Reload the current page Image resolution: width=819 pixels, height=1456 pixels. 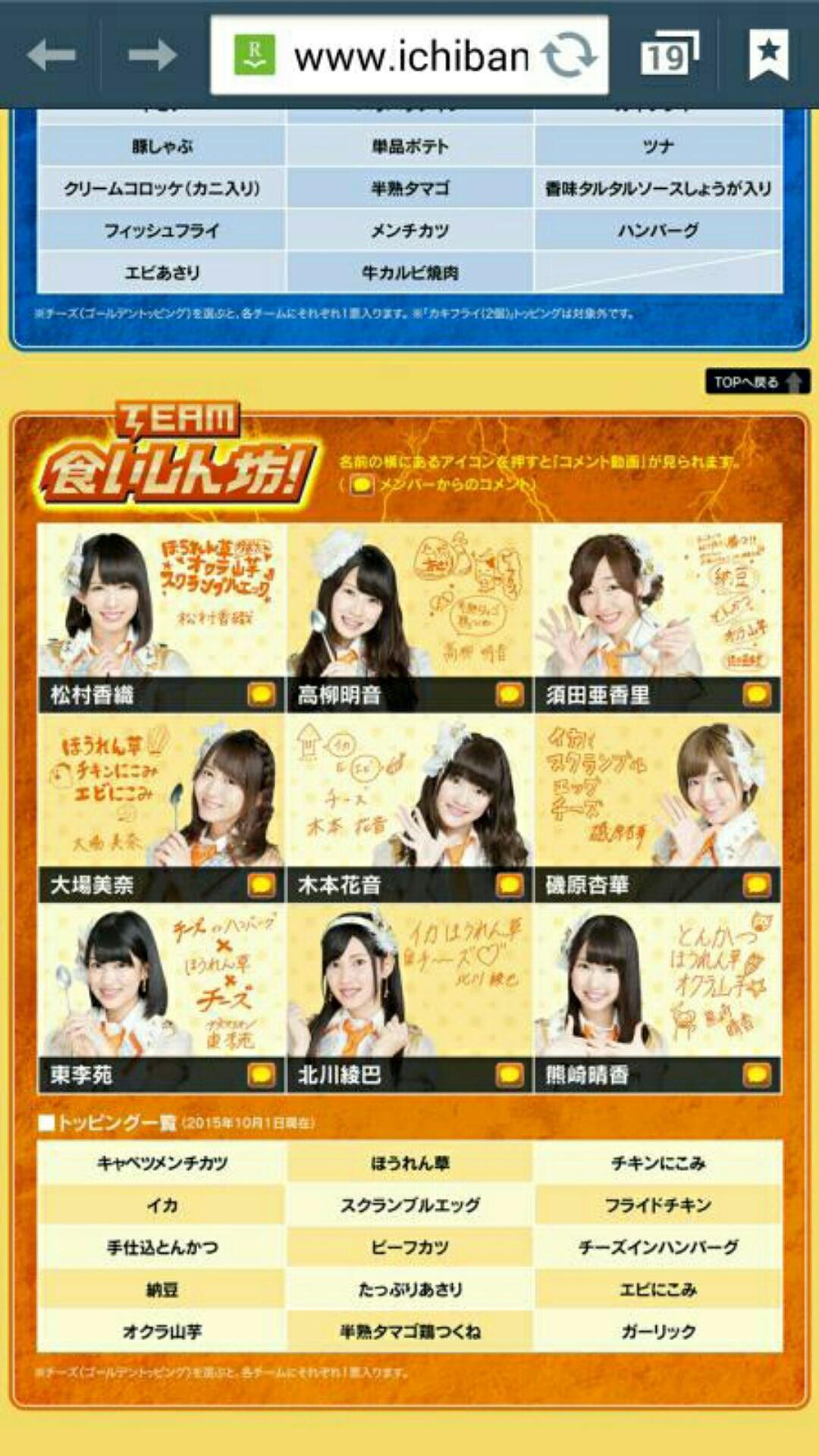(569, 55)
